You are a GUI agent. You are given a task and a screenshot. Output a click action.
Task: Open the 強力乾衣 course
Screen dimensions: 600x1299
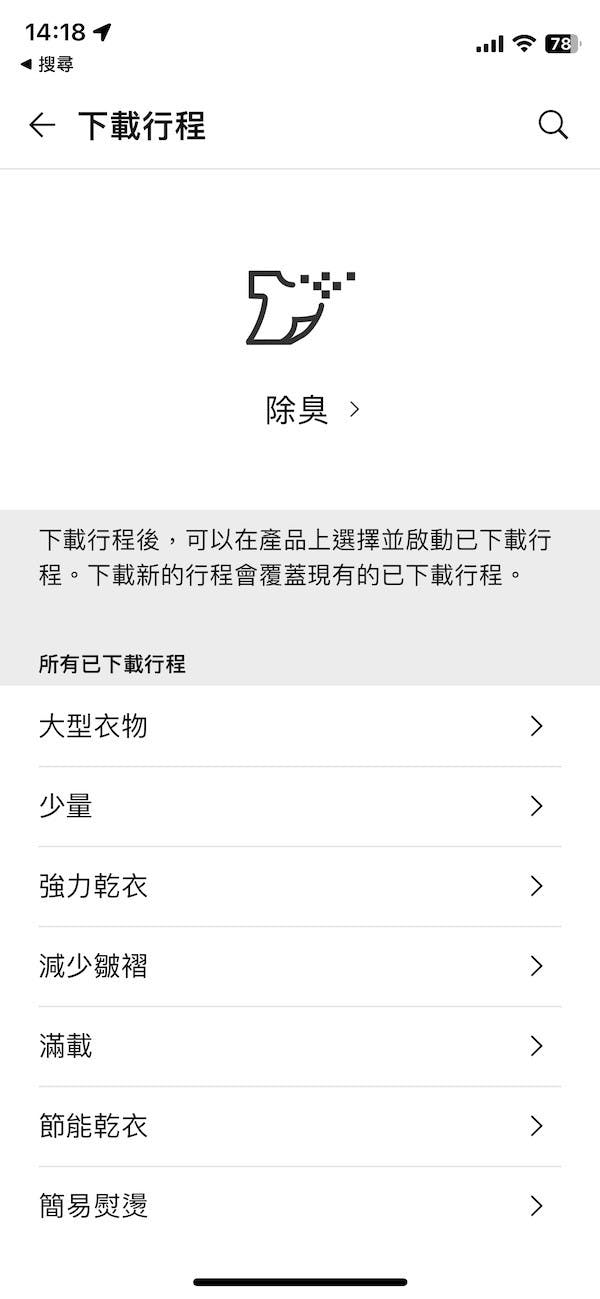tap(300, 886)
